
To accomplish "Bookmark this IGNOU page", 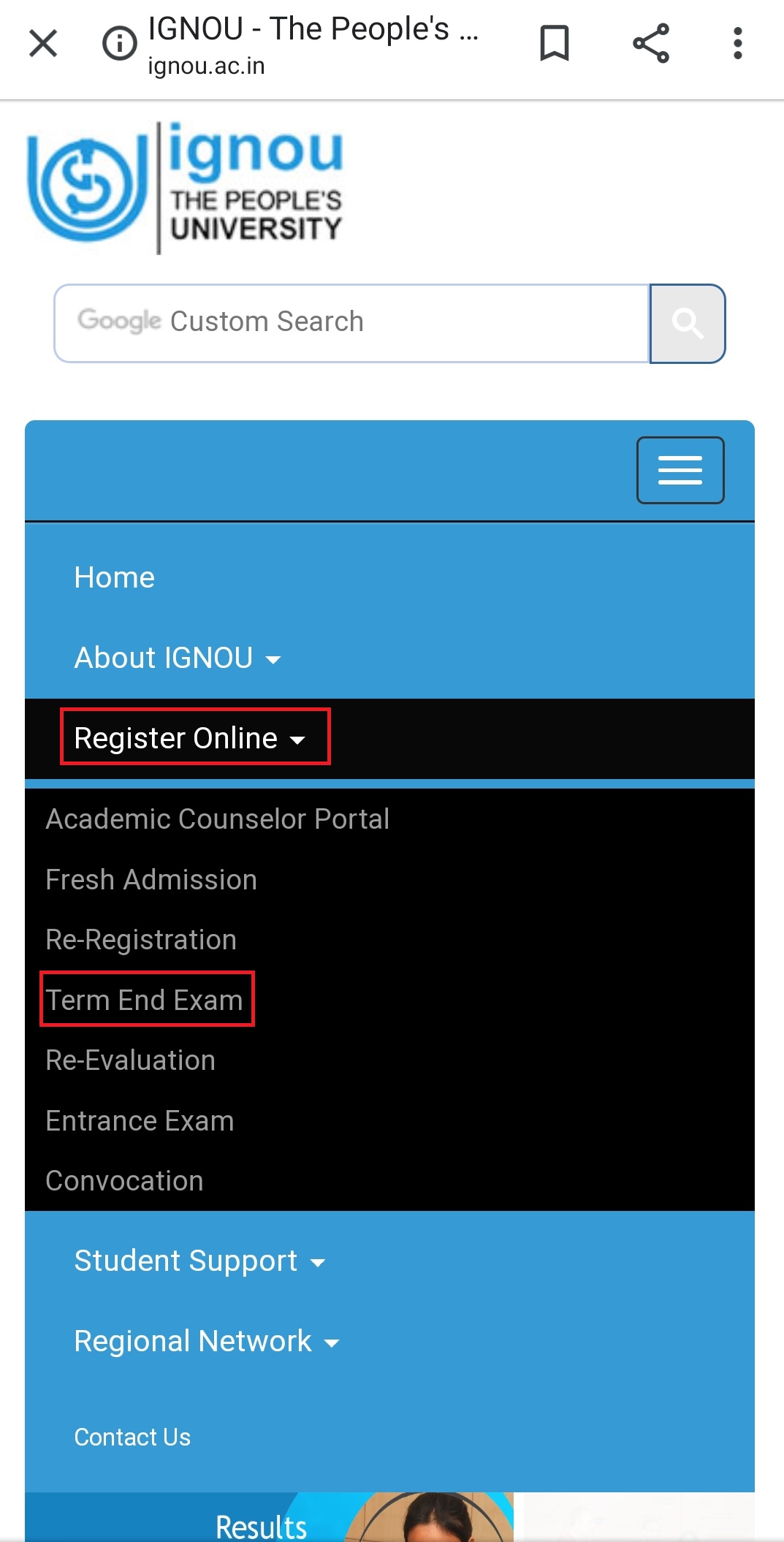I will pos(554,43).
